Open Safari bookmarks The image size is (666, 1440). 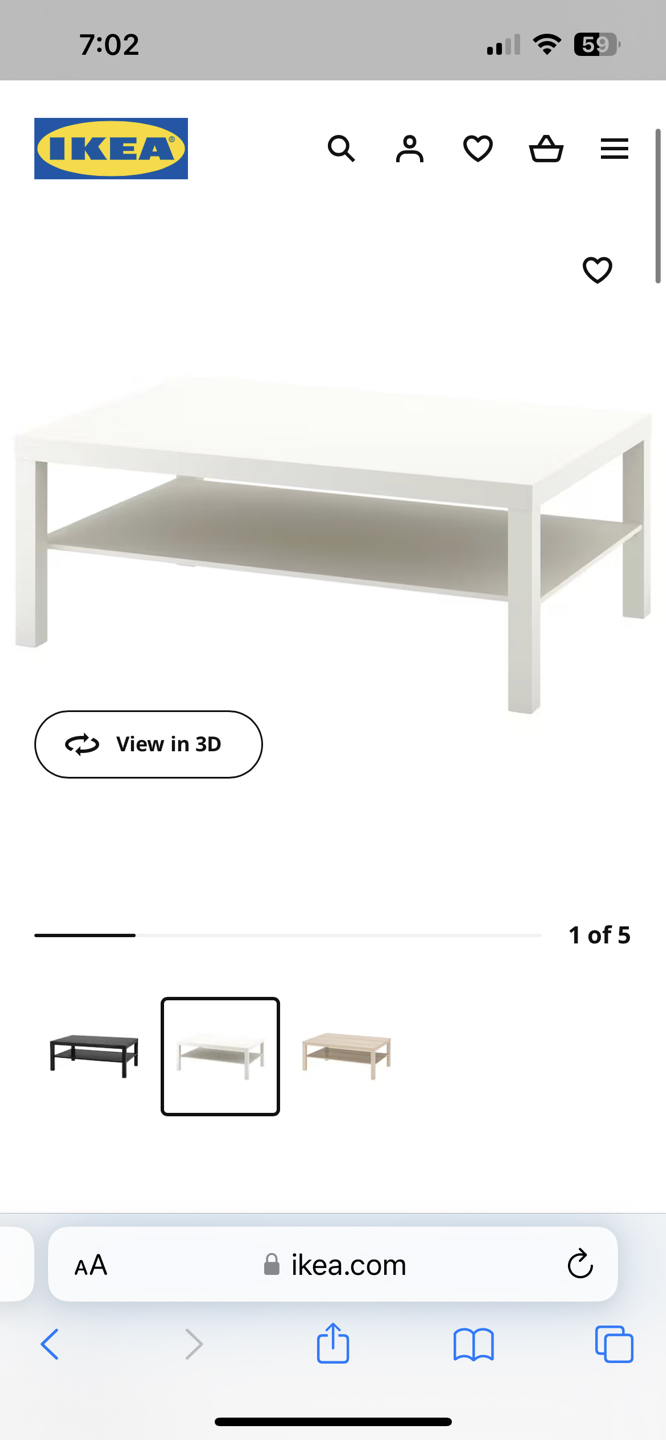pos(473,1344)
